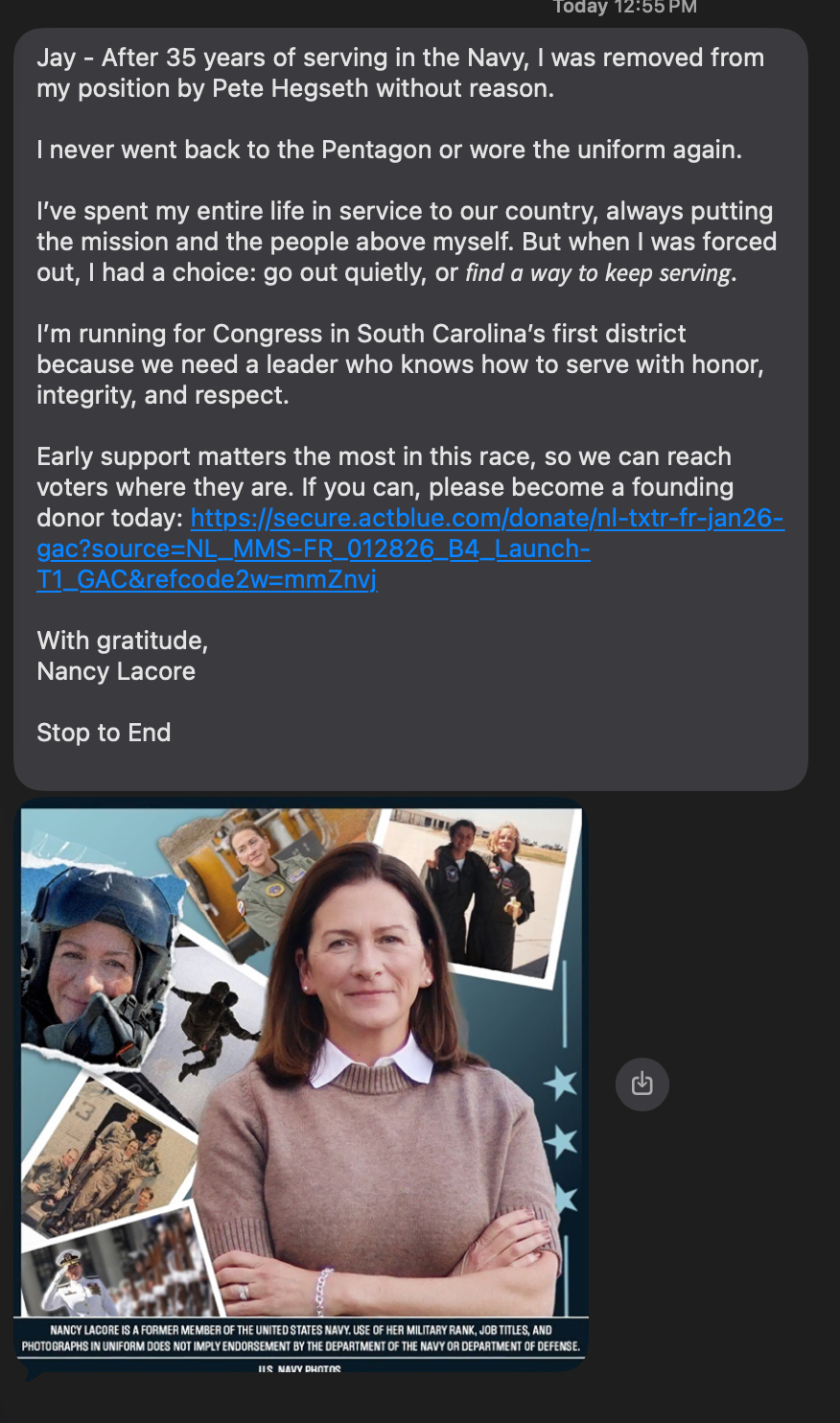Save the attached image with download icon
The width and height of the screenshot is (840, 1423).
click(x=642, y=1084)
